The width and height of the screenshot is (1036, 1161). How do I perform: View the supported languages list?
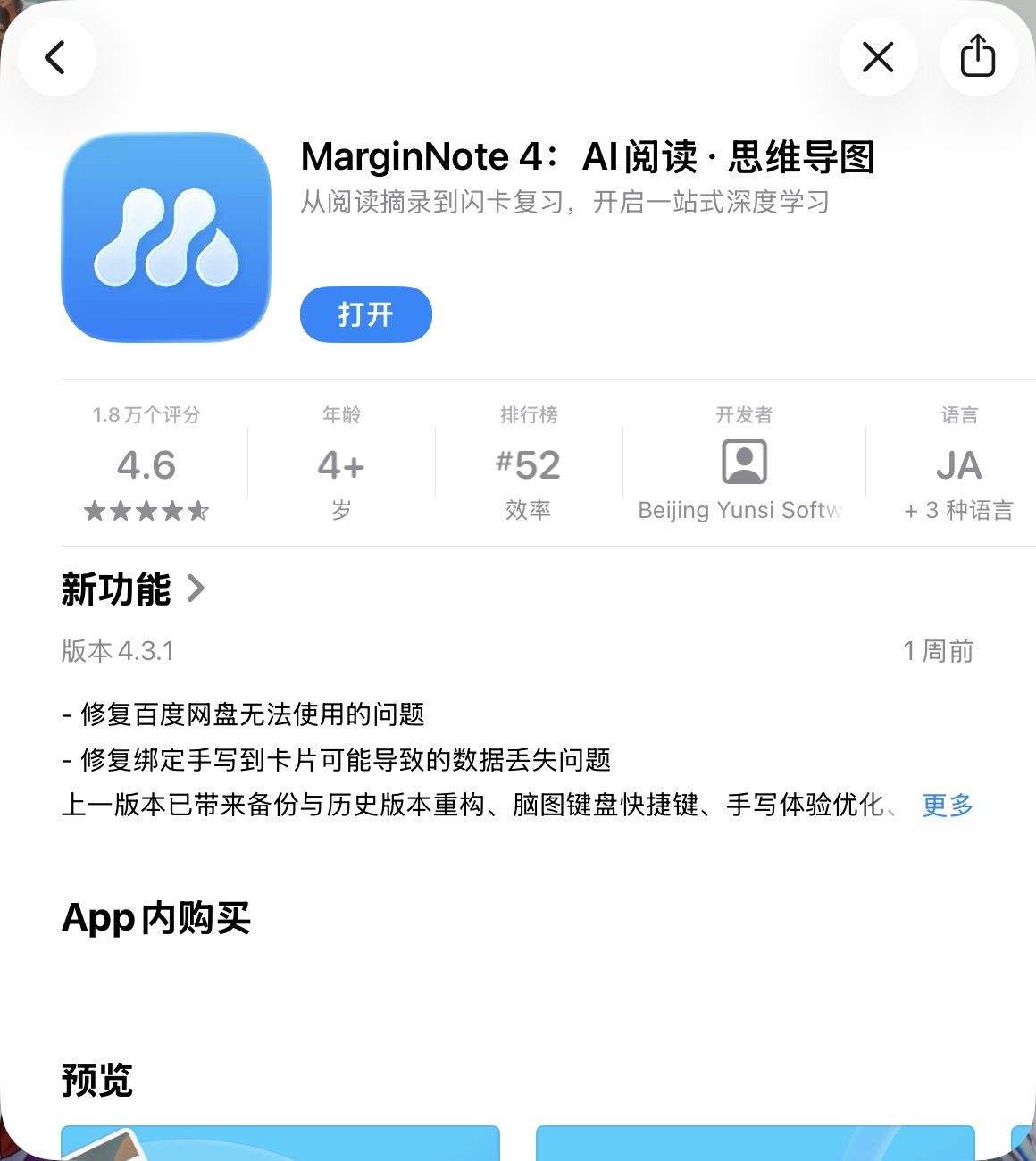coord(958,464)
